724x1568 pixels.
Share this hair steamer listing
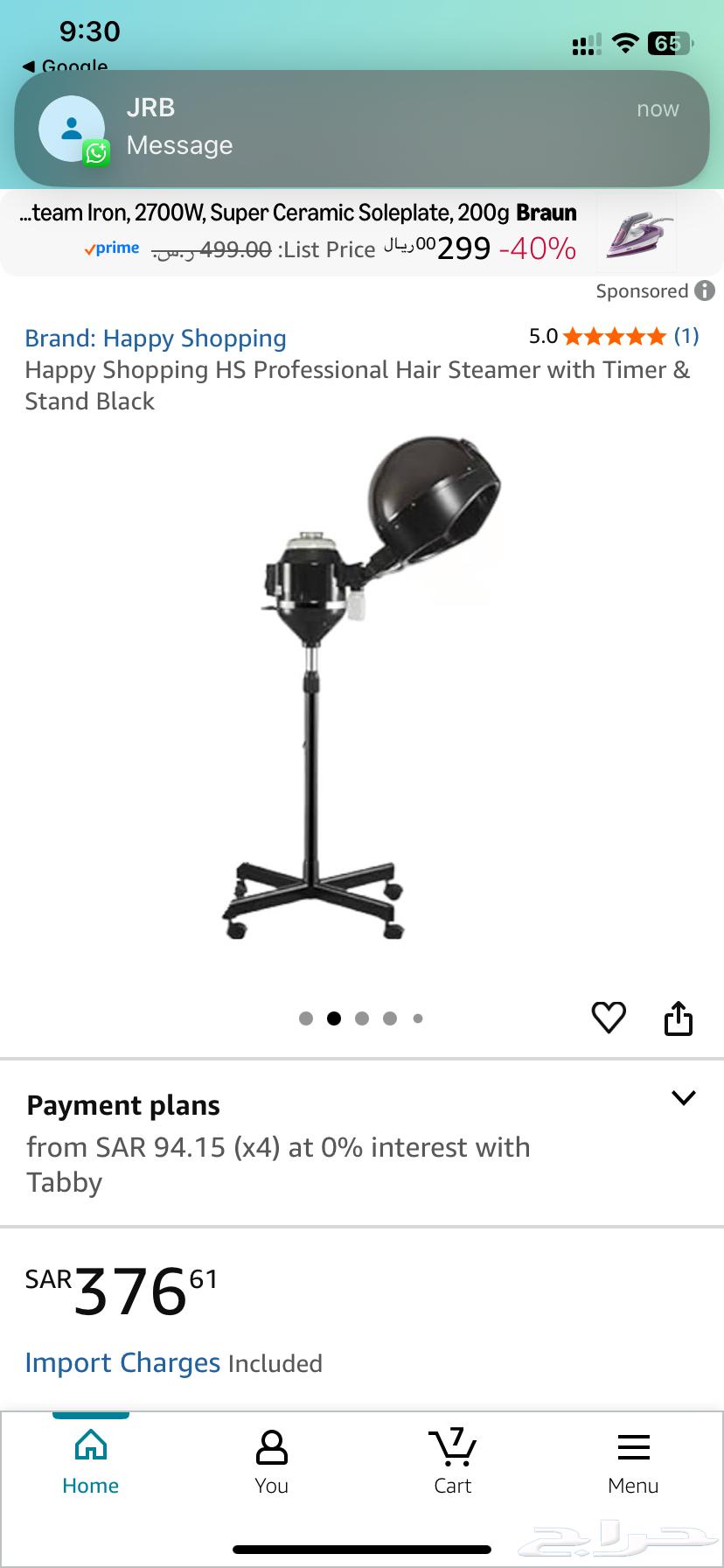coord(679,1018)
